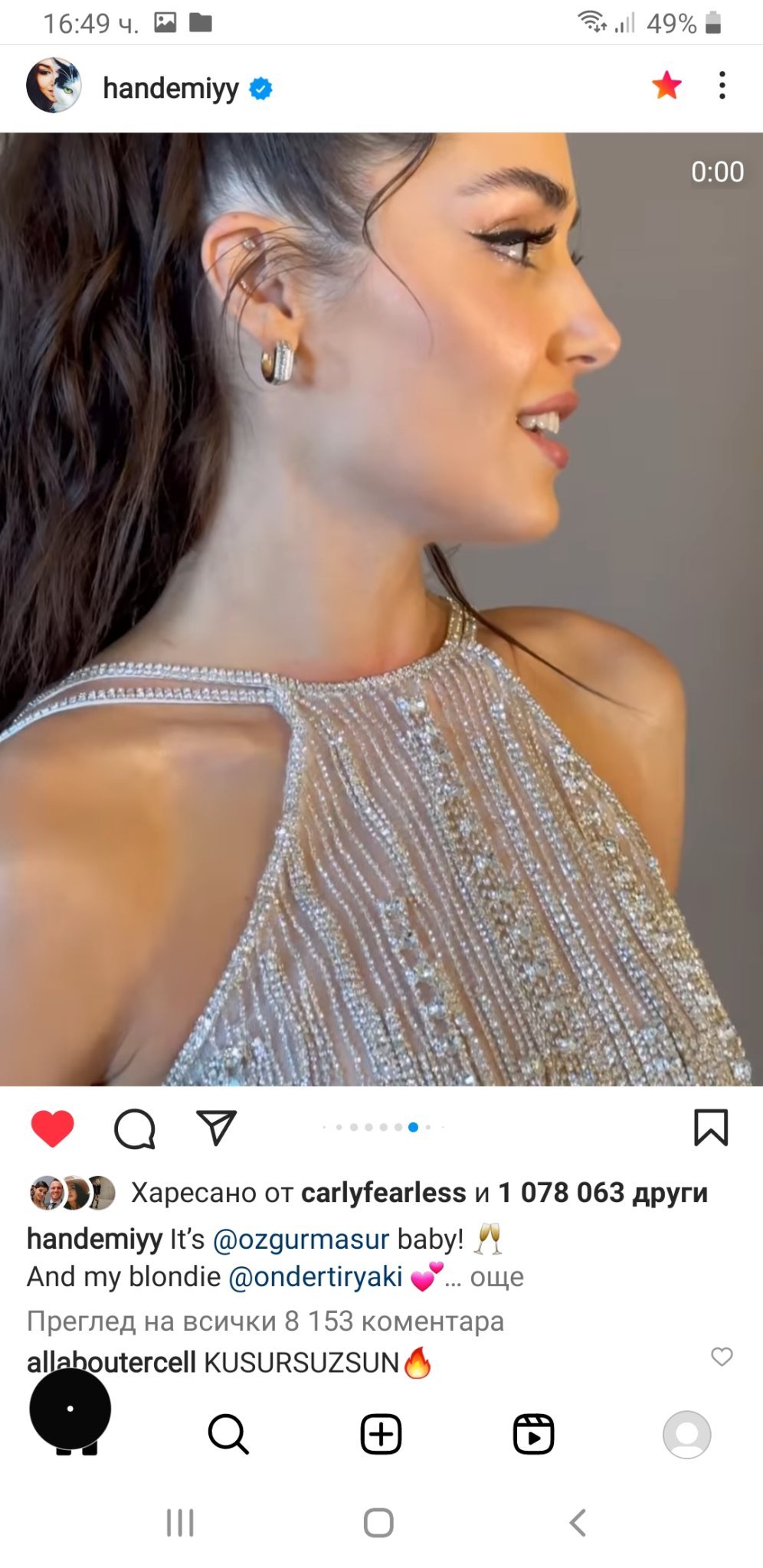
Task: Tap the favorites star icon
Action: (x=666, y=86)
